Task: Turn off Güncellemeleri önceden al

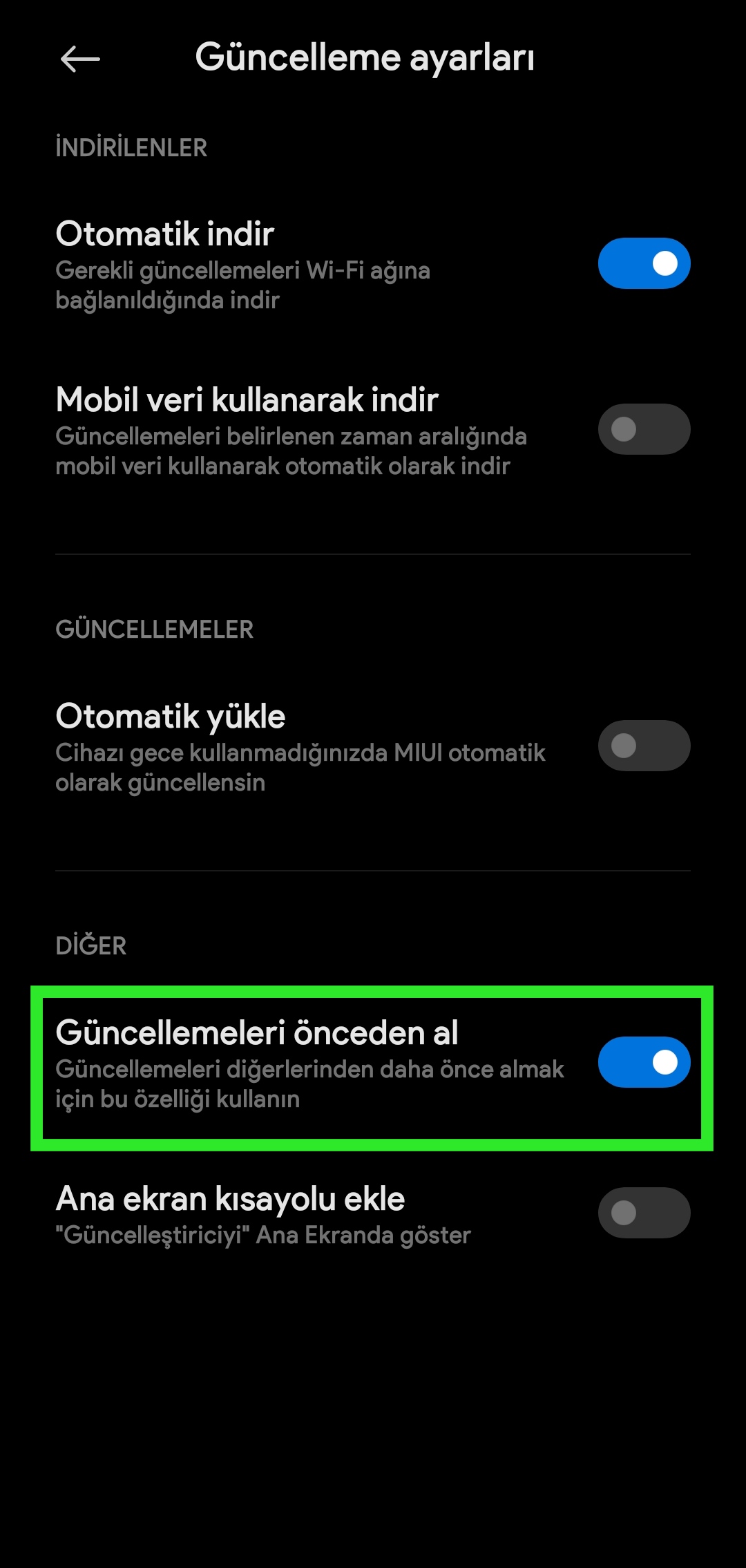Action: click(x=644, y=1062)
